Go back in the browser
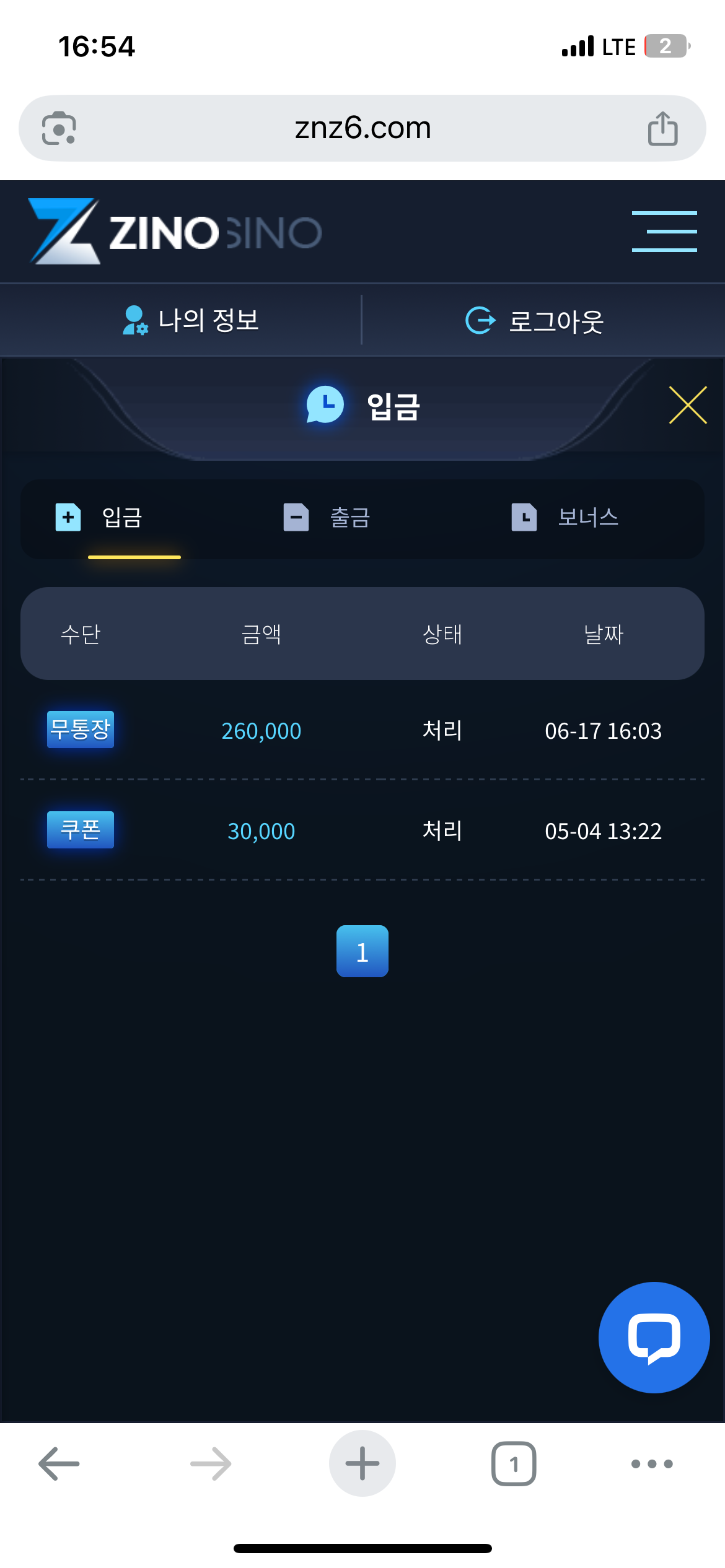This screenshot has width=725, height=1568. point(59,1464)
